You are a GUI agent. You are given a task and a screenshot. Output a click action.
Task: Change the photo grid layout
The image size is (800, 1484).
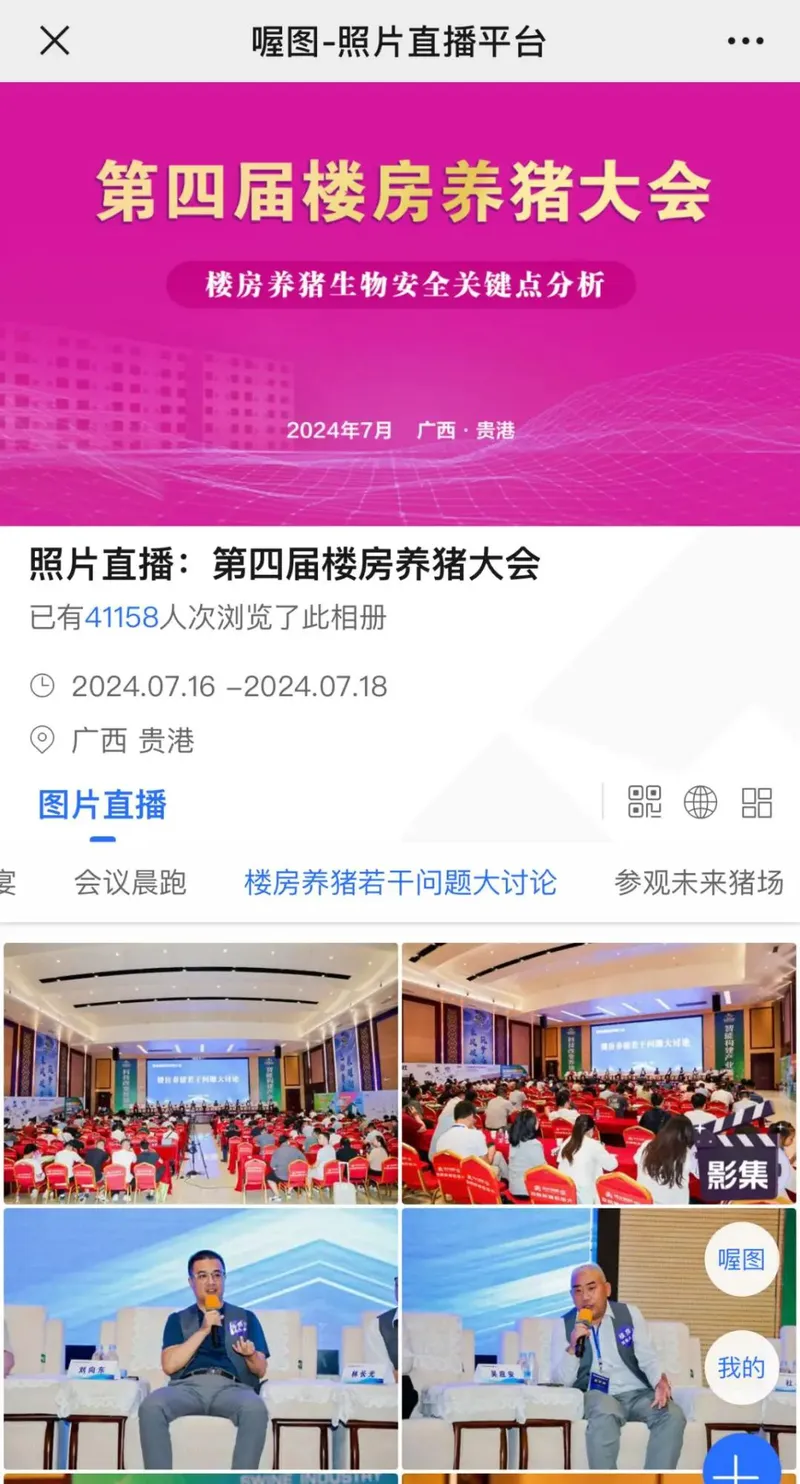757,802
